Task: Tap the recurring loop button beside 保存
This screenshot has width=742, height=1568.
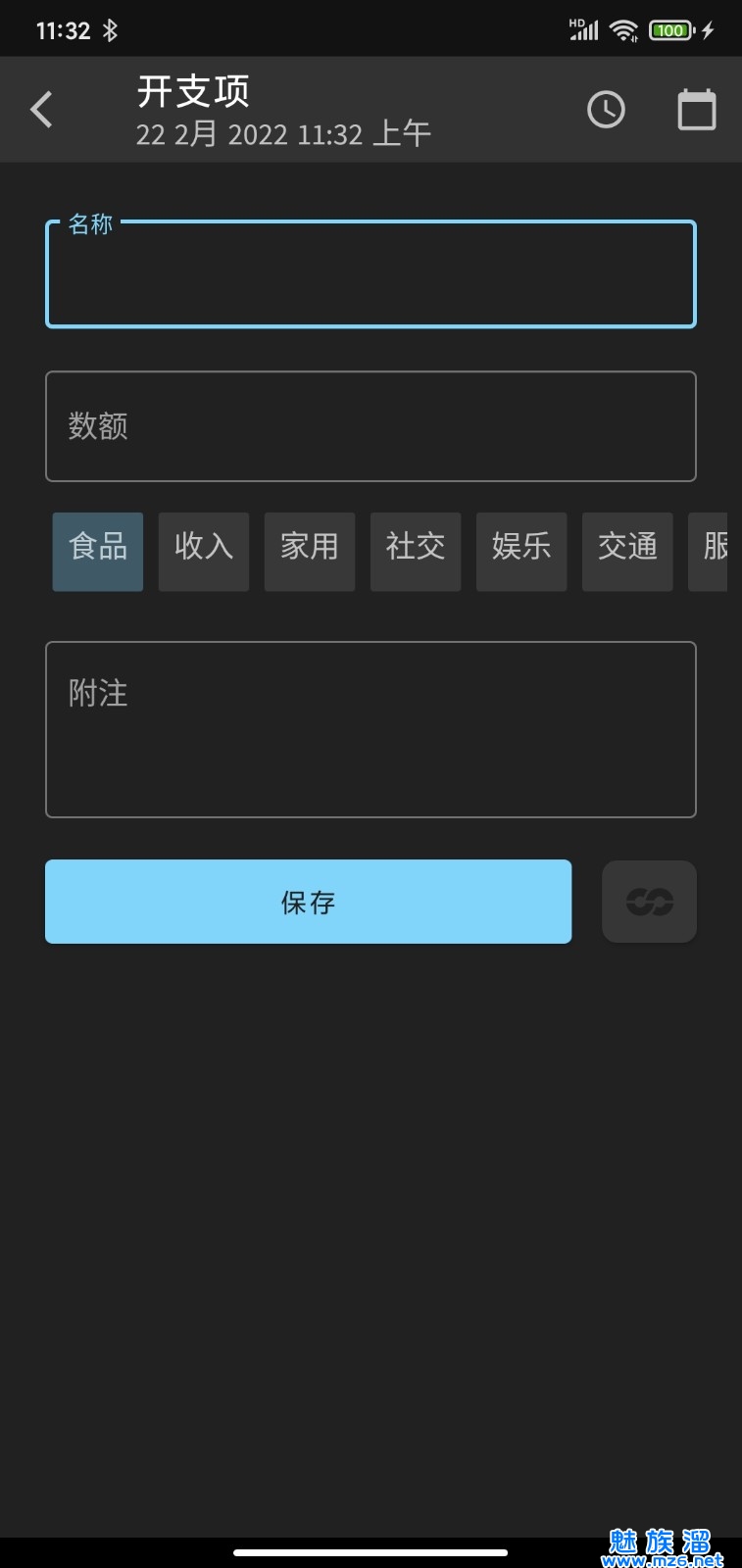Action: click(649, 902)
